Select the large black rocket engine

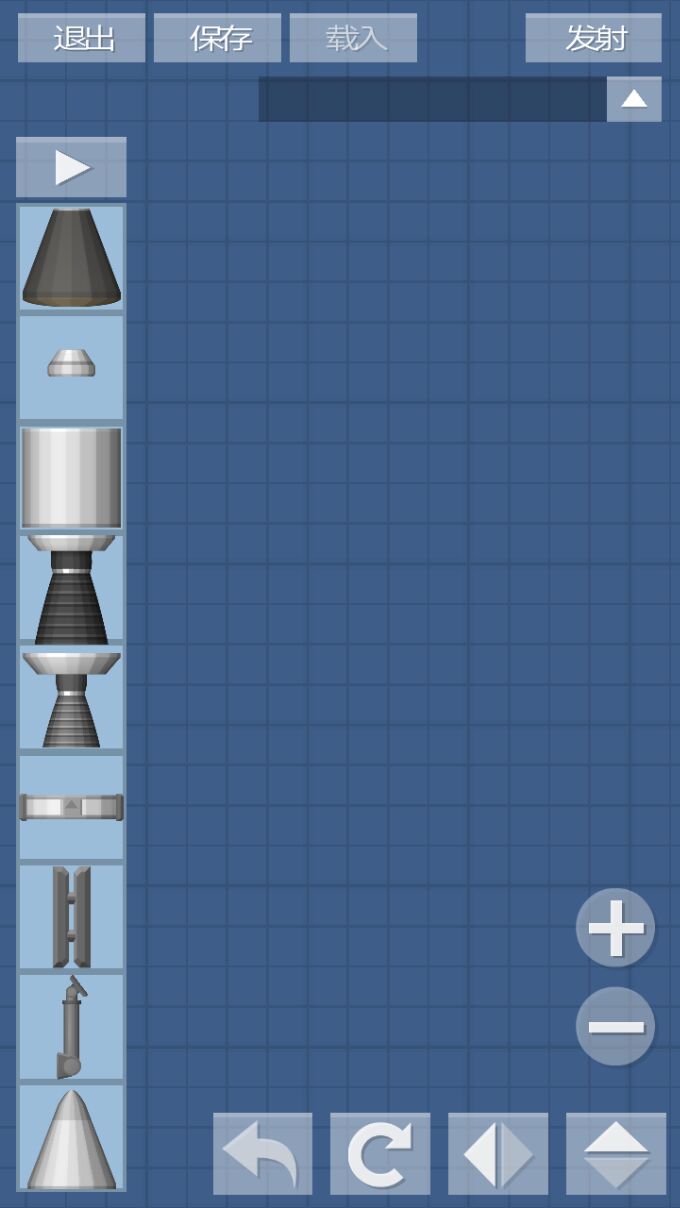71,589
